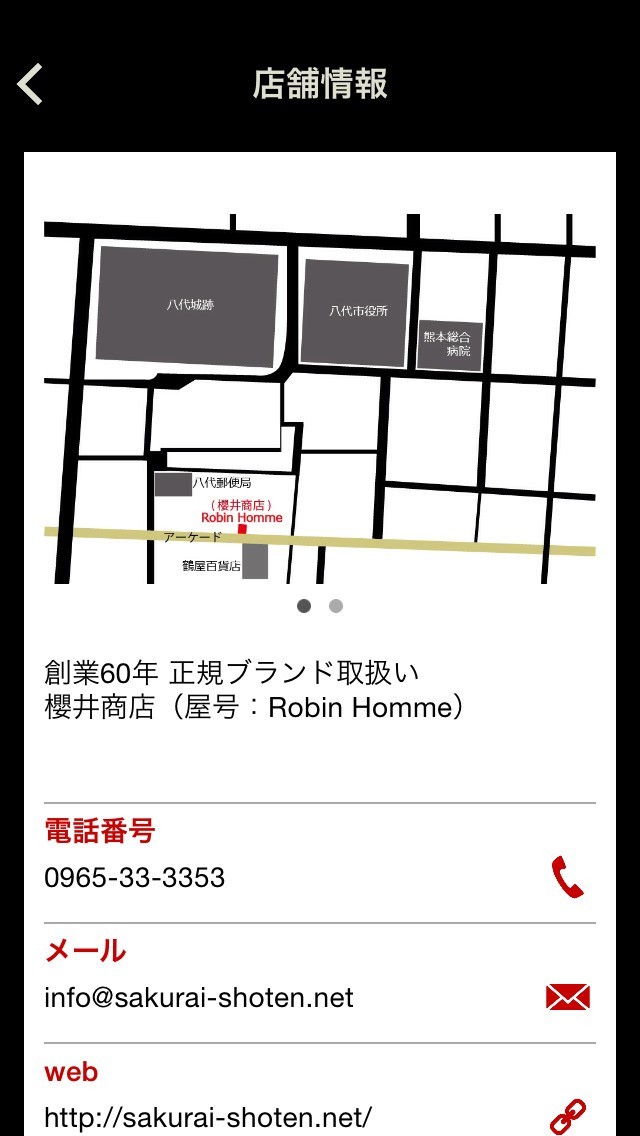Send email using the envelope icon

point(567,997)
